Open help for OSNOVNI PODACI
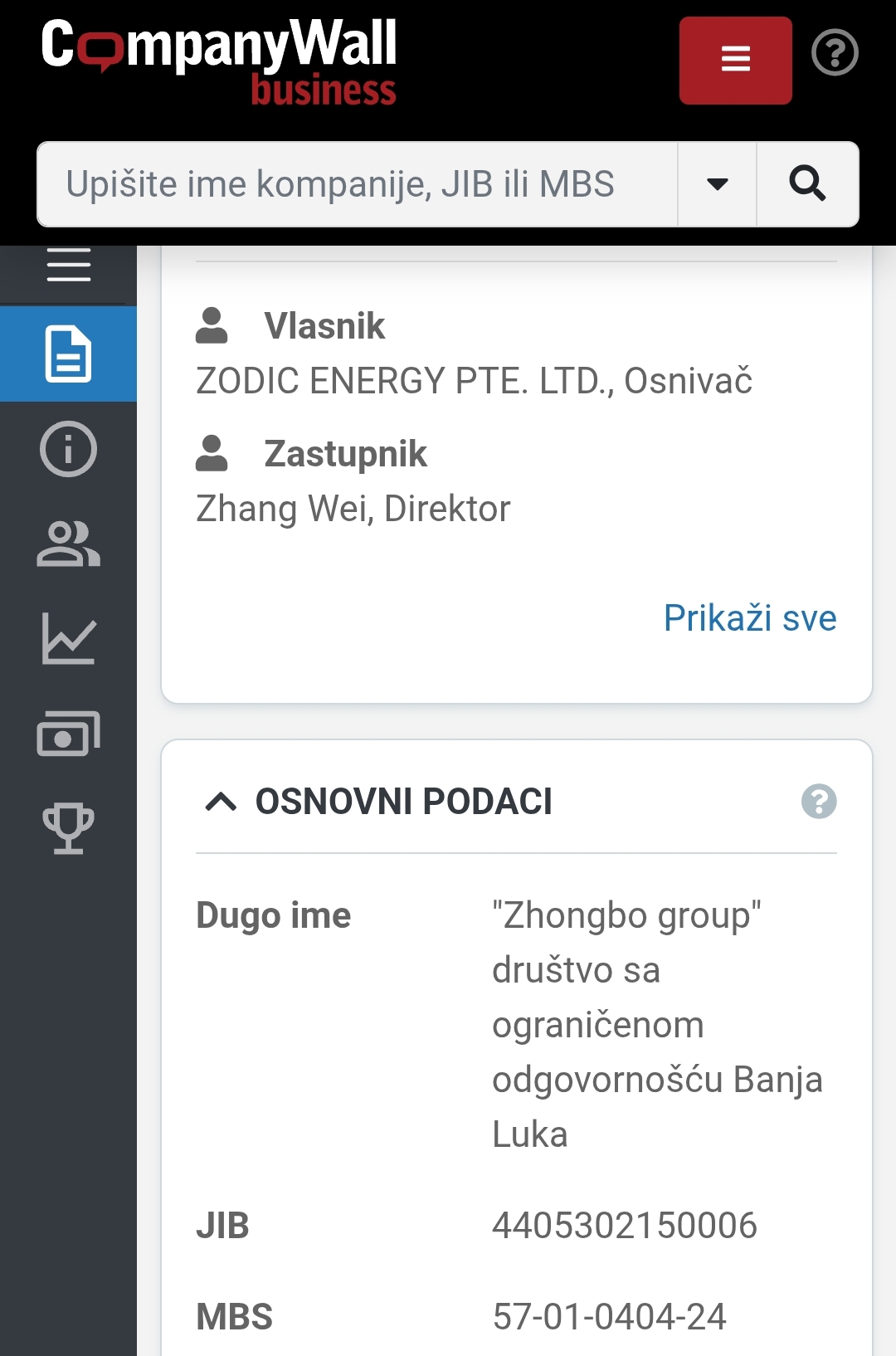Image resolution: width=896 pixels, height=1356 pixels. (819, 802)
